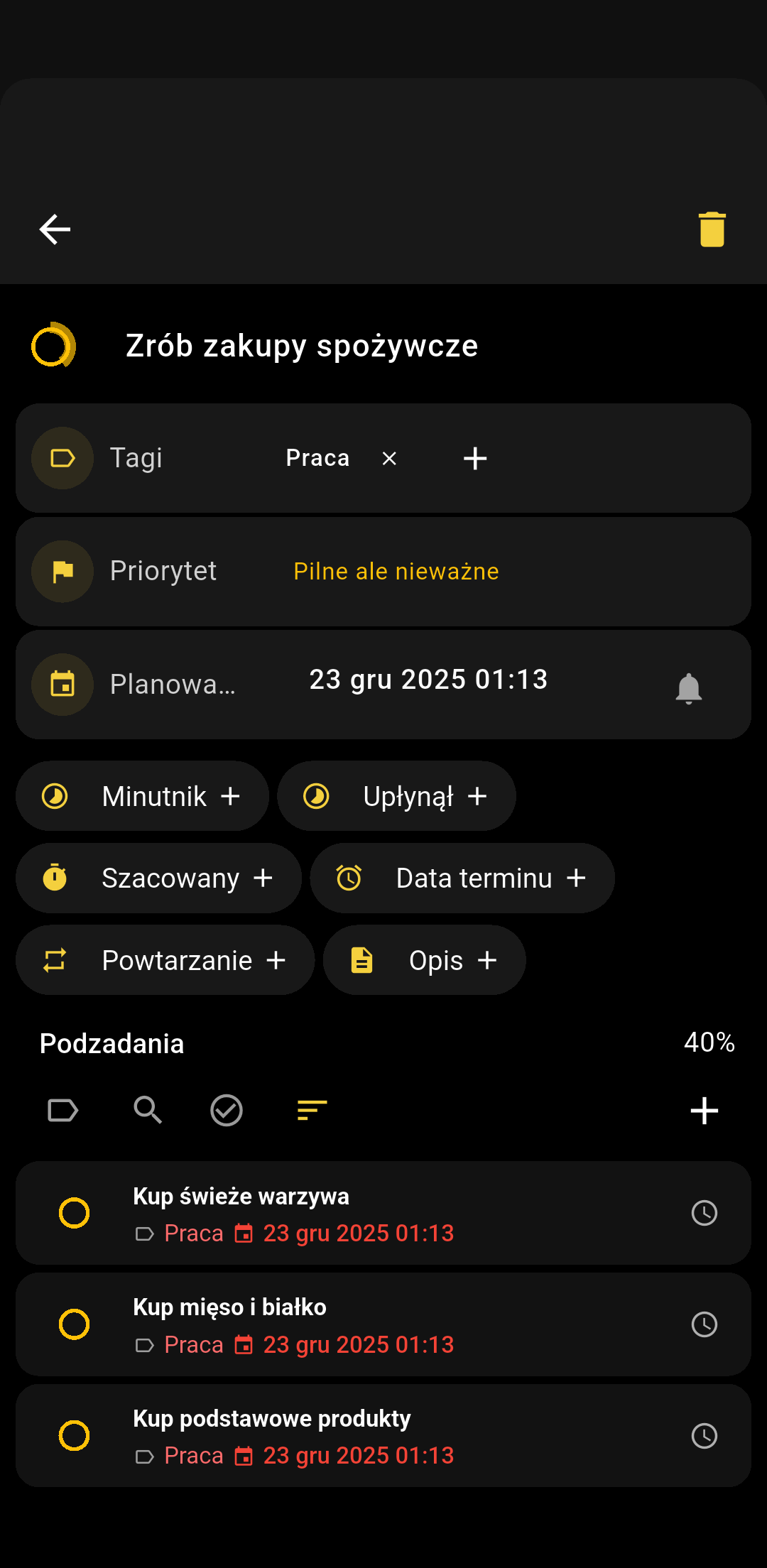Screen dimensions: 767x1568
Task: Filter subtasks by tag
Action: [x=62, y=1110]
